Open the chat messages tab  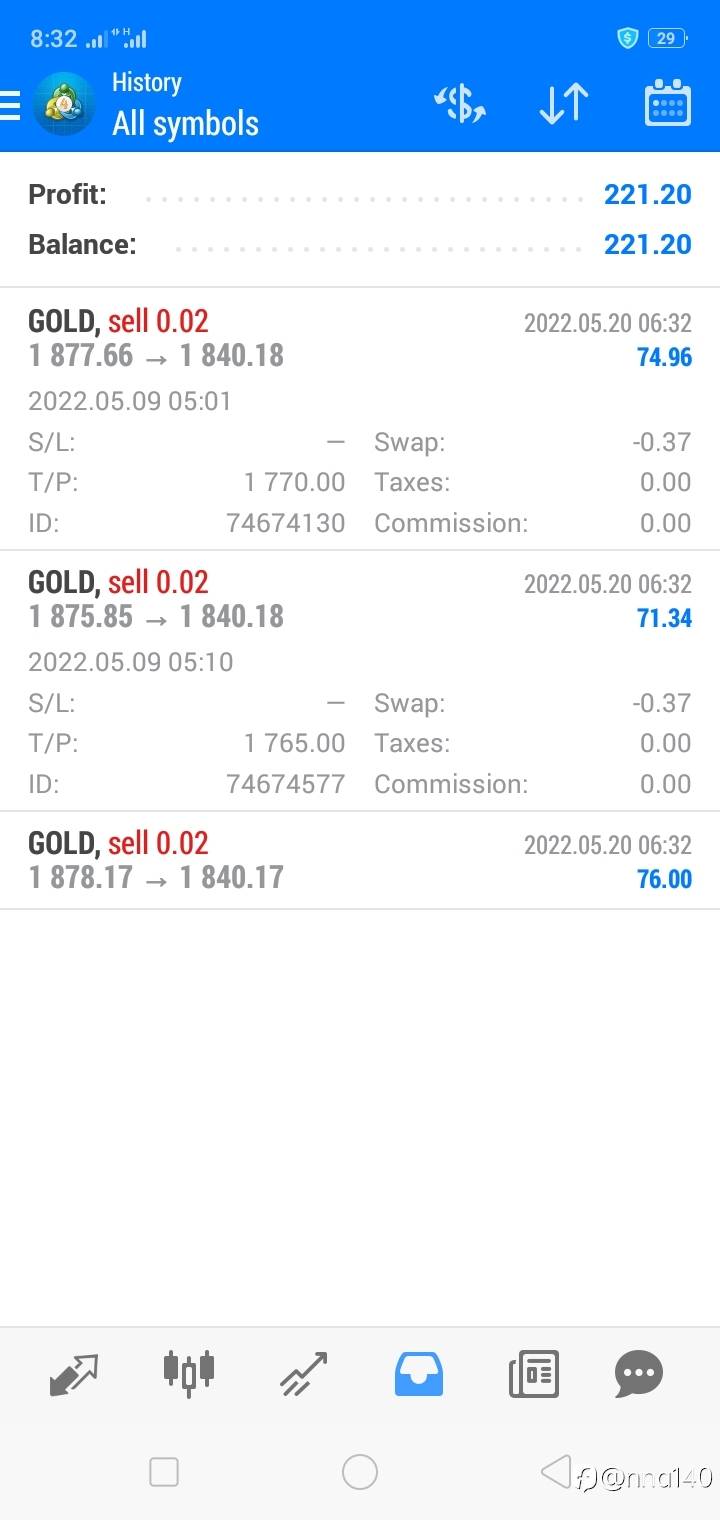point(639,1373)
